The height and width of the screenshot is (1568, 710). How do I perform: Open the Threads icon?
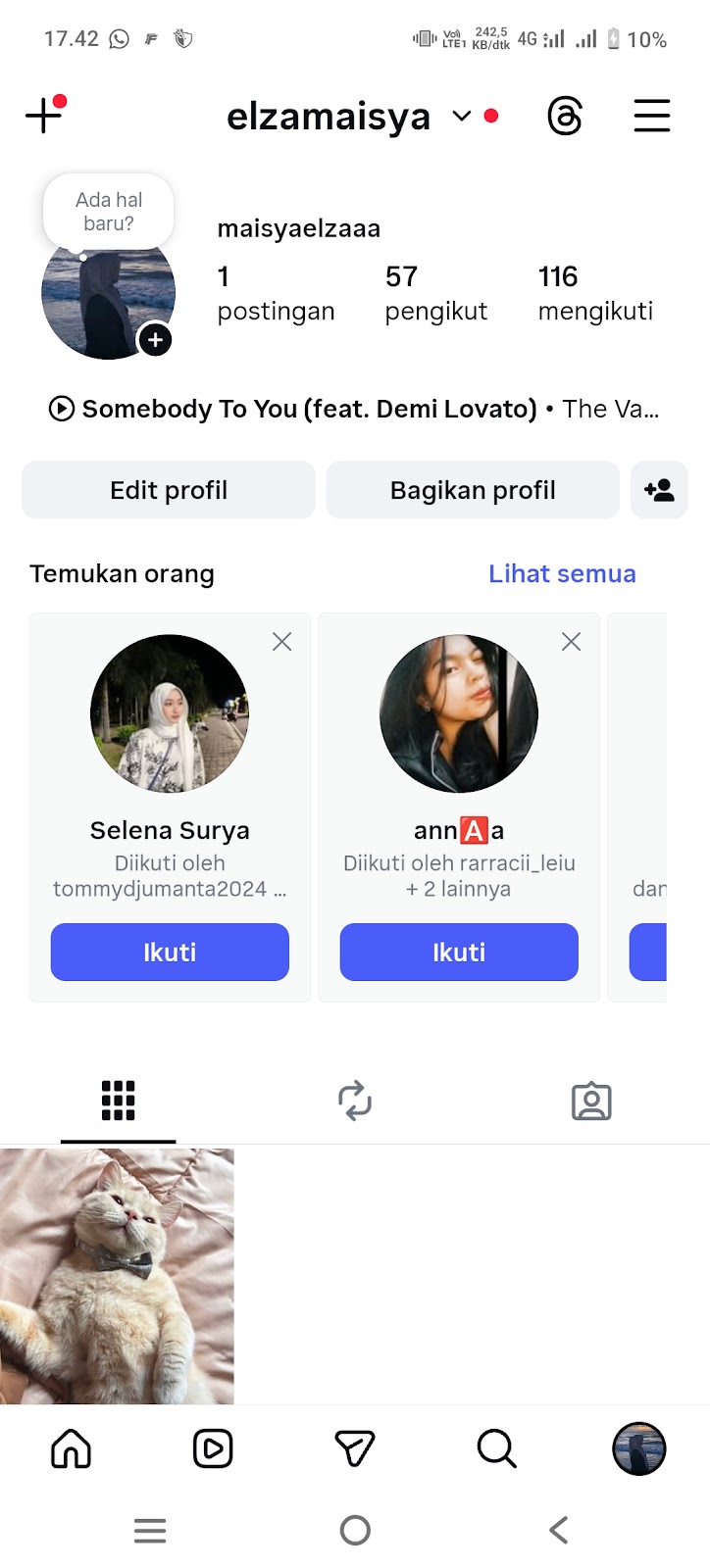tap(565, 116)
